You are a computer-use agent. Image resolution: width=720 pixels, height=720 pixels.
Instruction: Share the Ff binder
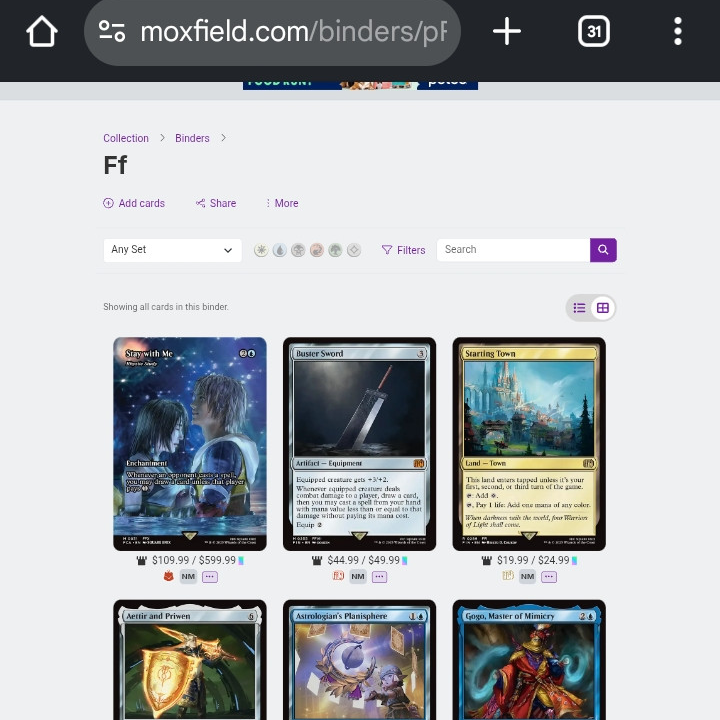216,203
